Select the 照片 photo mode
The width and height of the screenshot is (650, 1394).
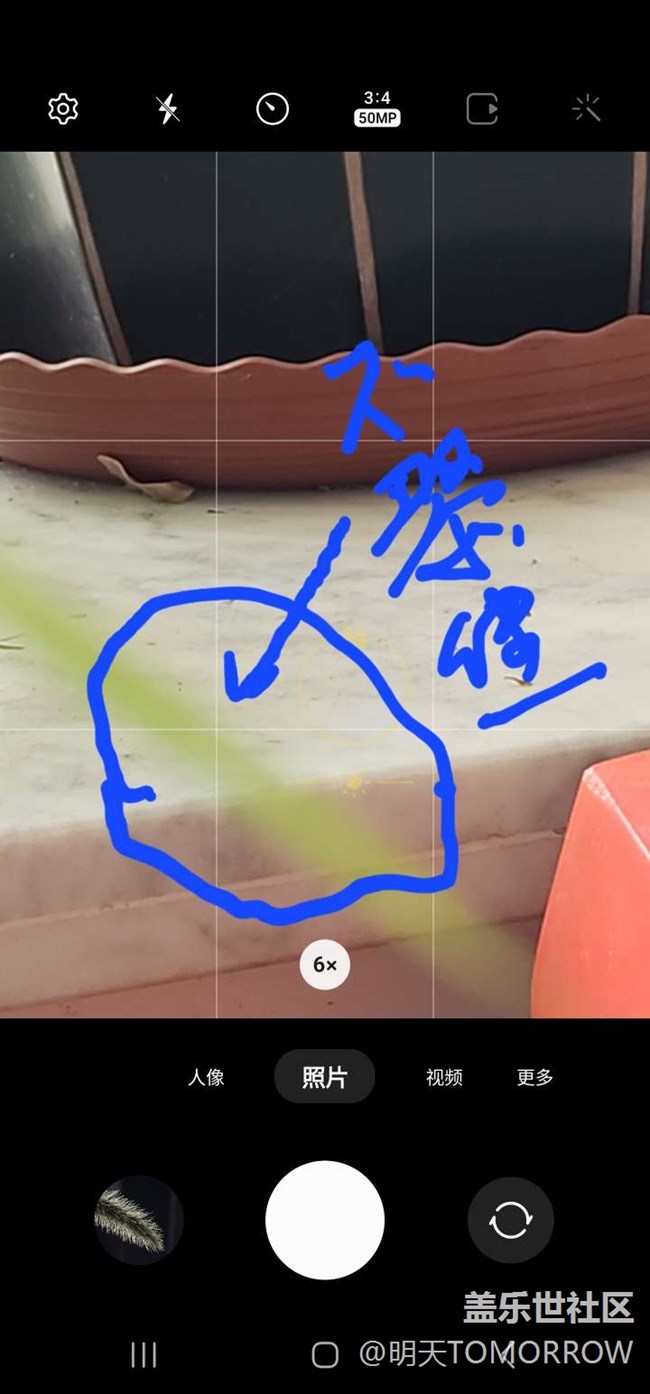[x=325, y=1077]
